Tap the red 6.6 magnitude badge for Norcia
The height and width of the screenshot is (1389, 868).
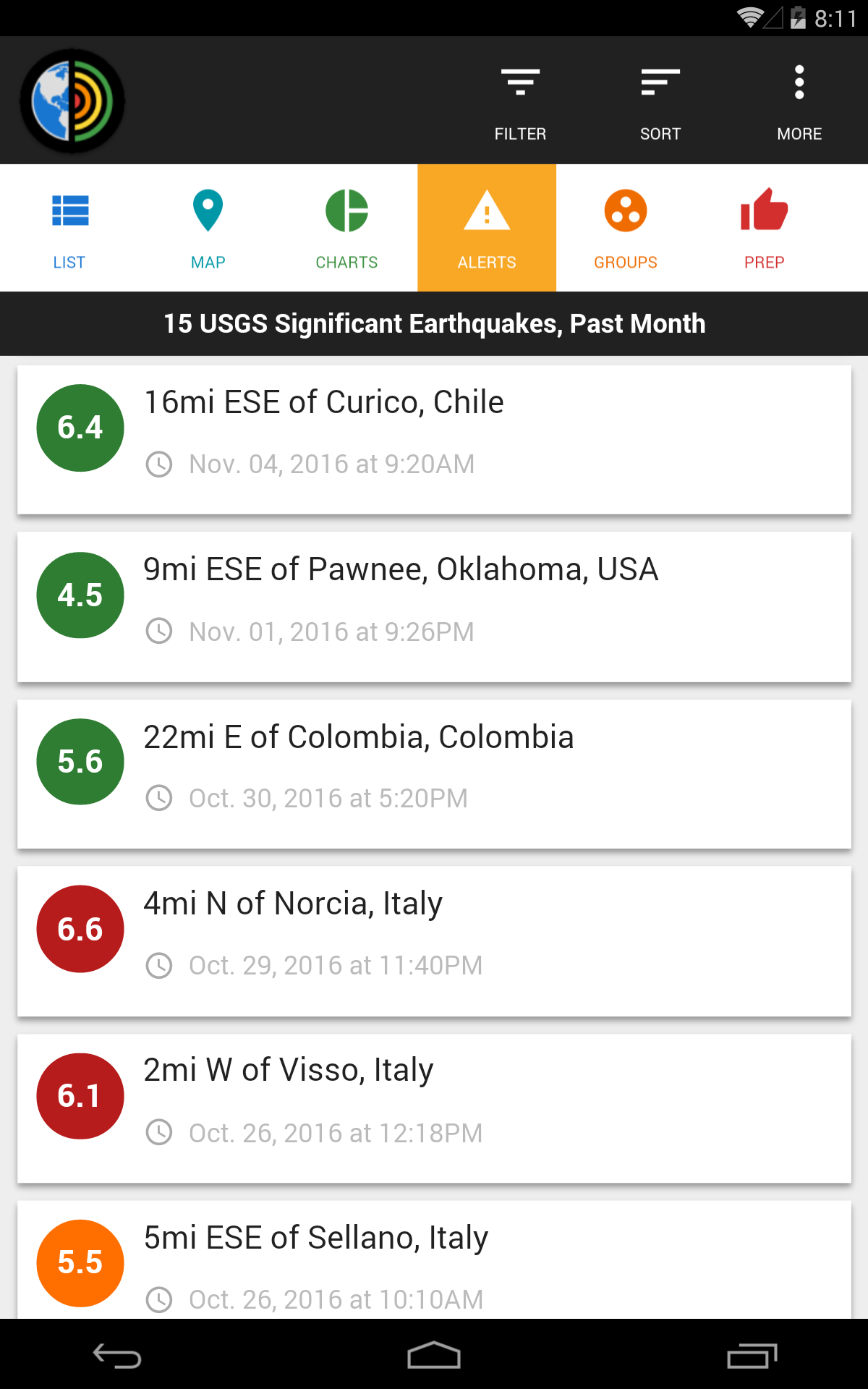80,929
